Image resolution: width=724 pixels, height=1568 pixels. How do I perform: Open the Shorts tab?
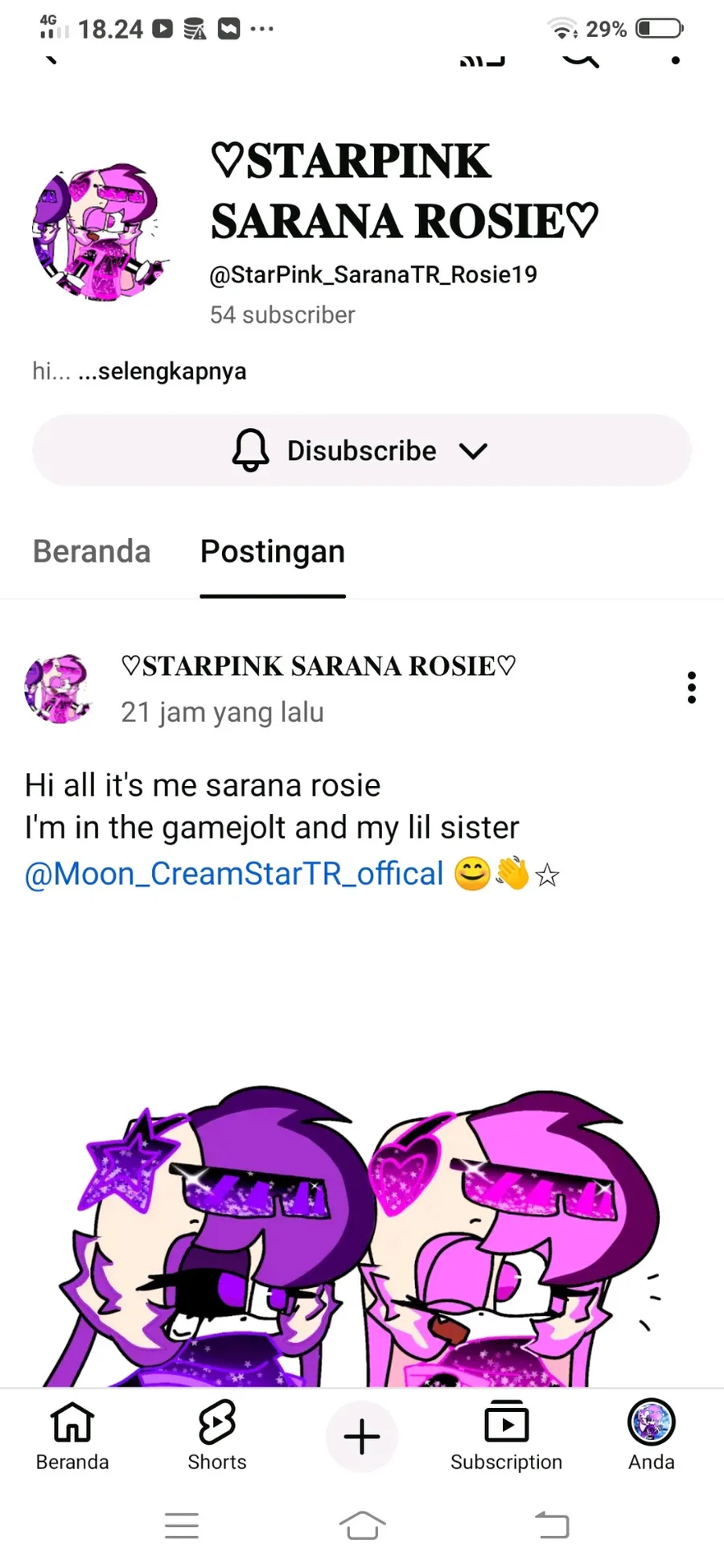click(217, 1437)
